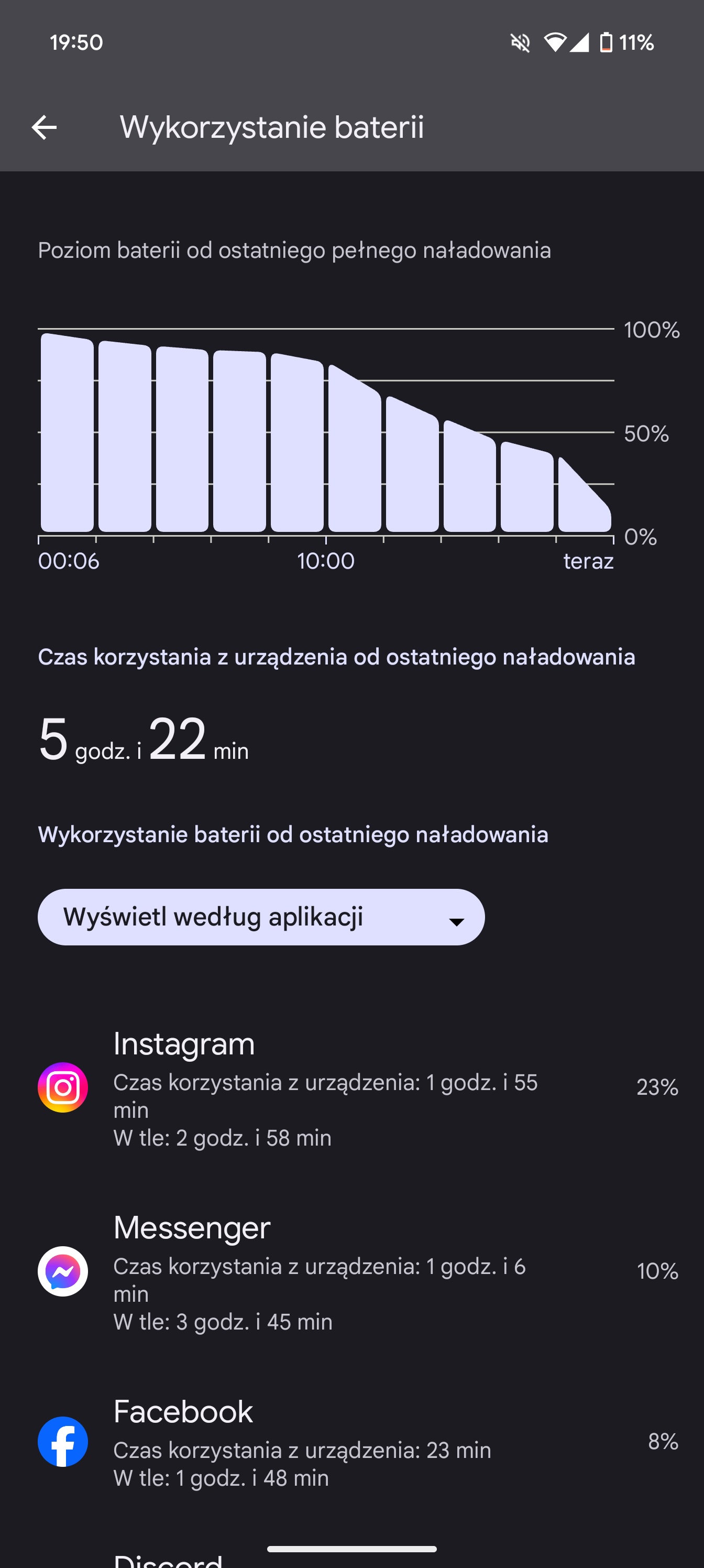Open Messenger battery usage details
Screen dimensions: 704x1568
click(x=351, y=1271)
